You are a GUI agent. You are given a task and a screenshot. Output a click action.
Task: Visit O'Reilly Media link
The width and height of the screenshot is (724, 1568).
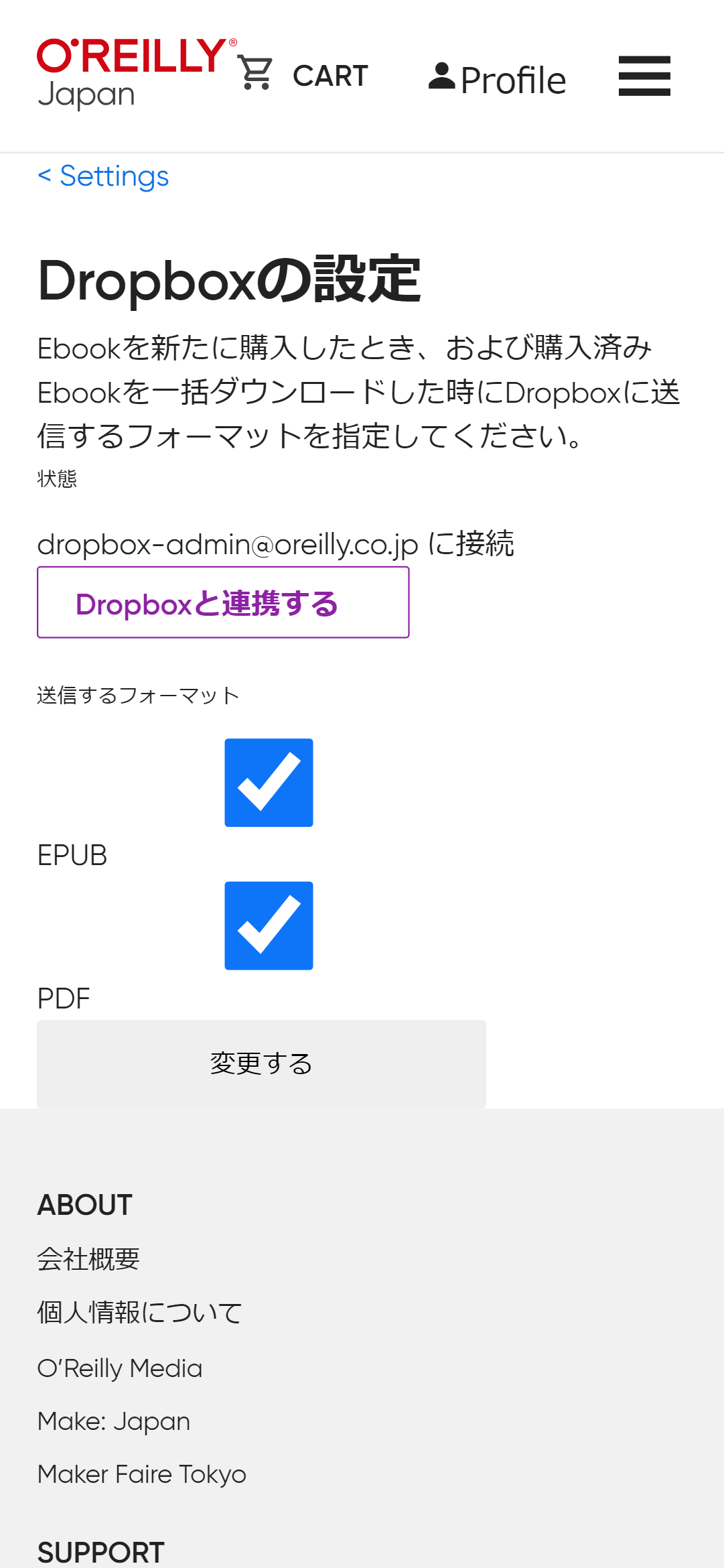tap(120, 1368)
